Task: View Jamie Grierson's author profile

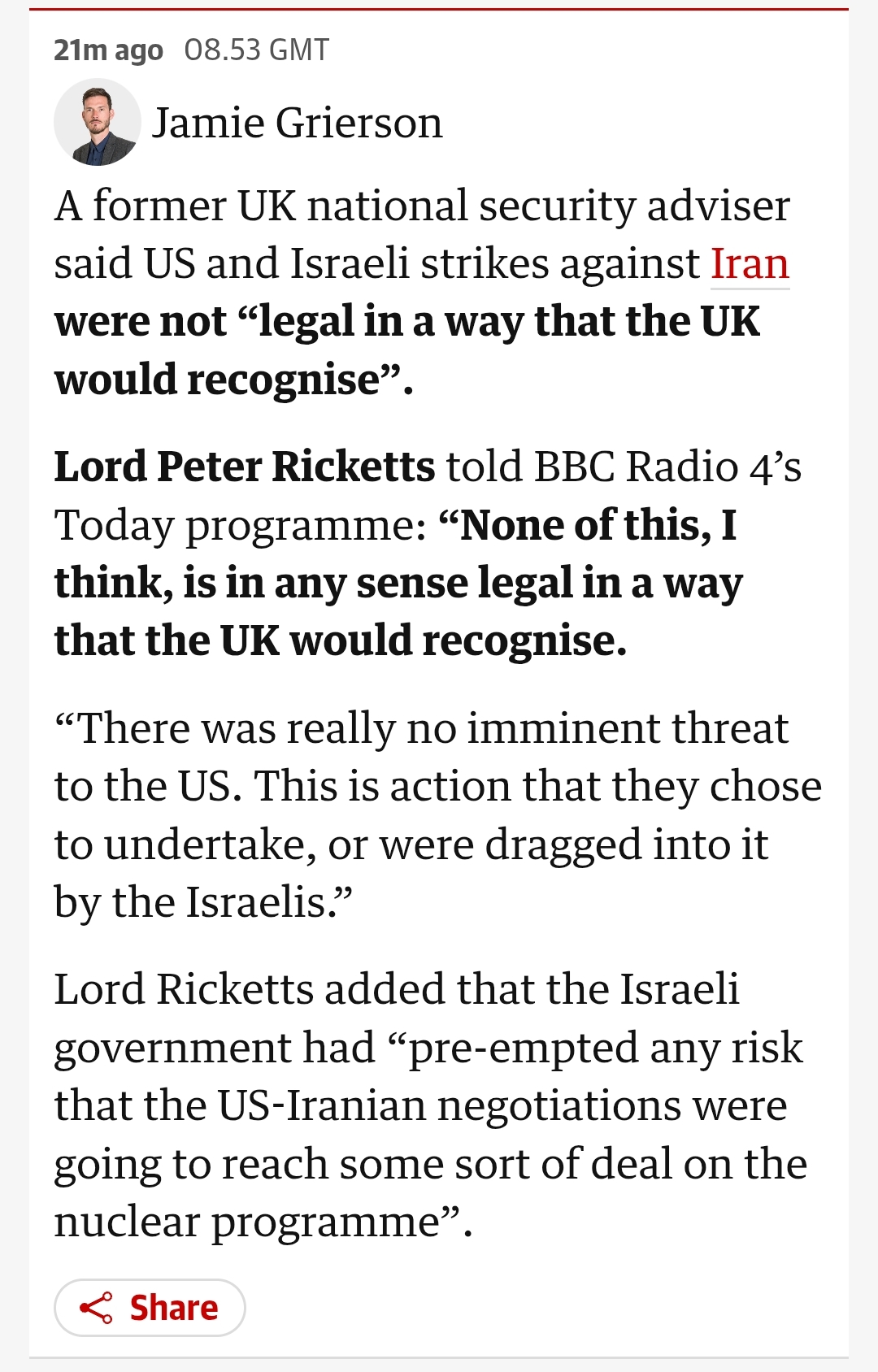Action: (x=298, y=124)
